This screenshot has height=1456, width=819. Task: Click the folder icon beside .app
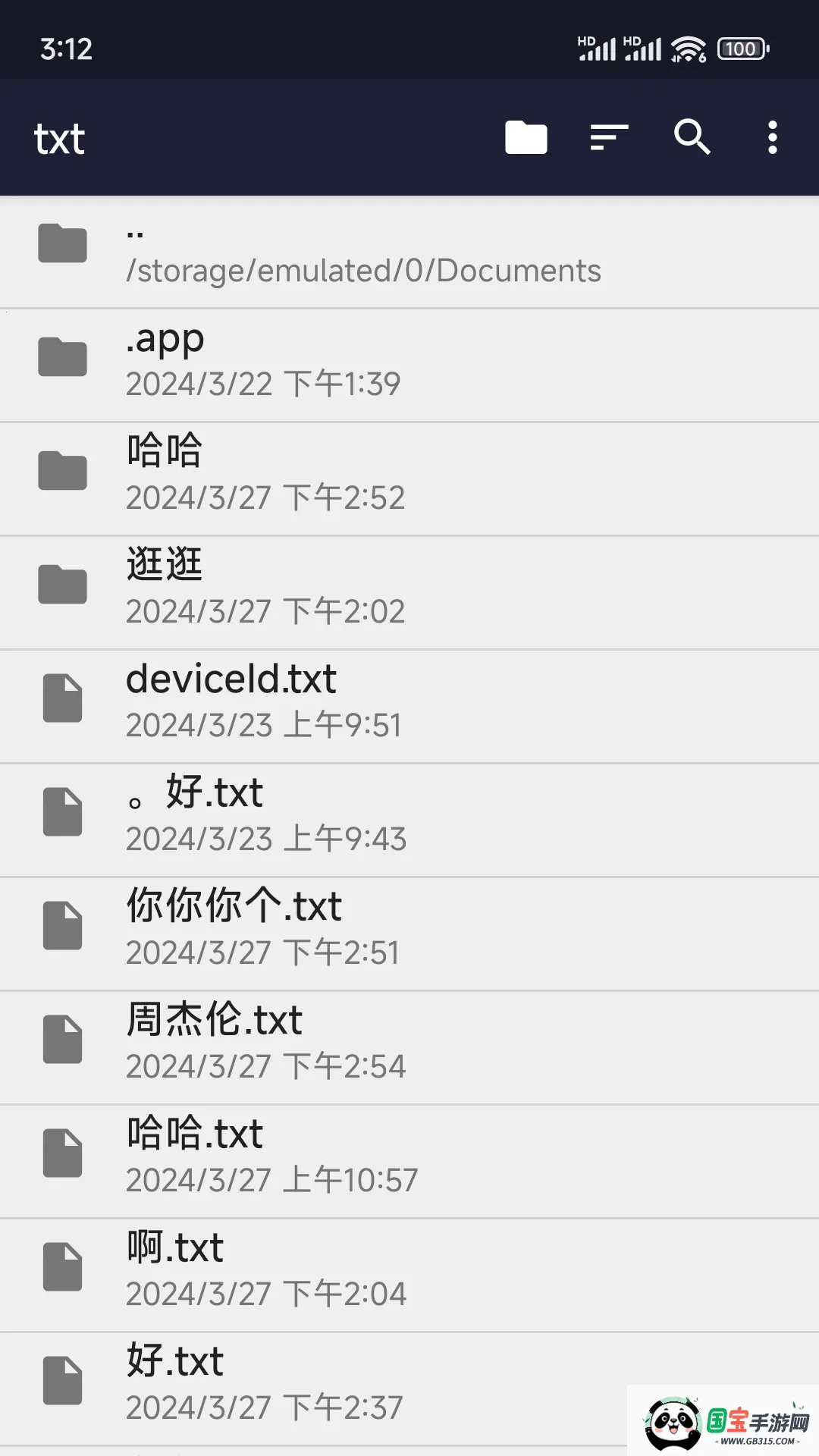62,356
